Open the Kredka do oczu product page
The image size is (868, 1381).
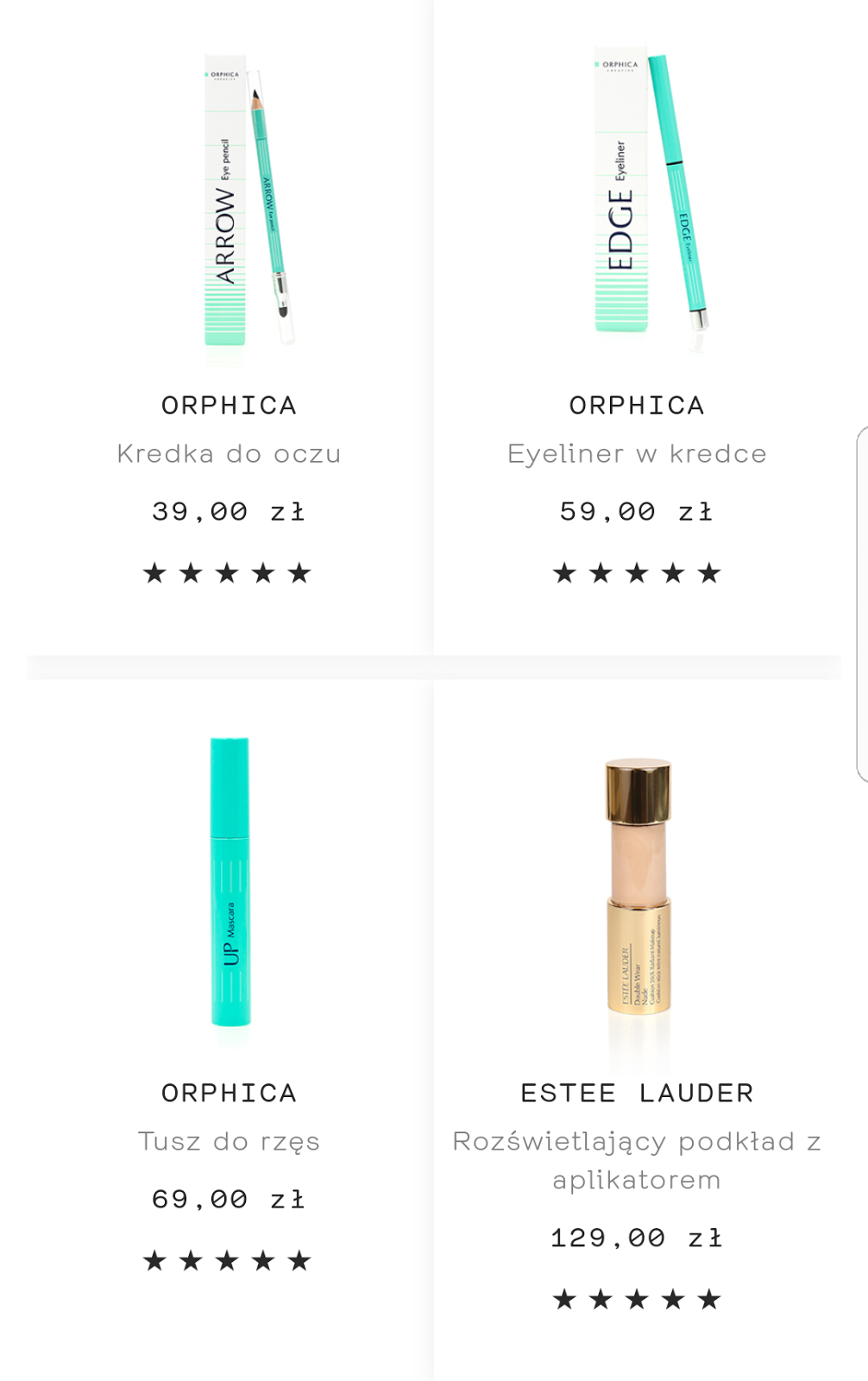coord(227,452)
